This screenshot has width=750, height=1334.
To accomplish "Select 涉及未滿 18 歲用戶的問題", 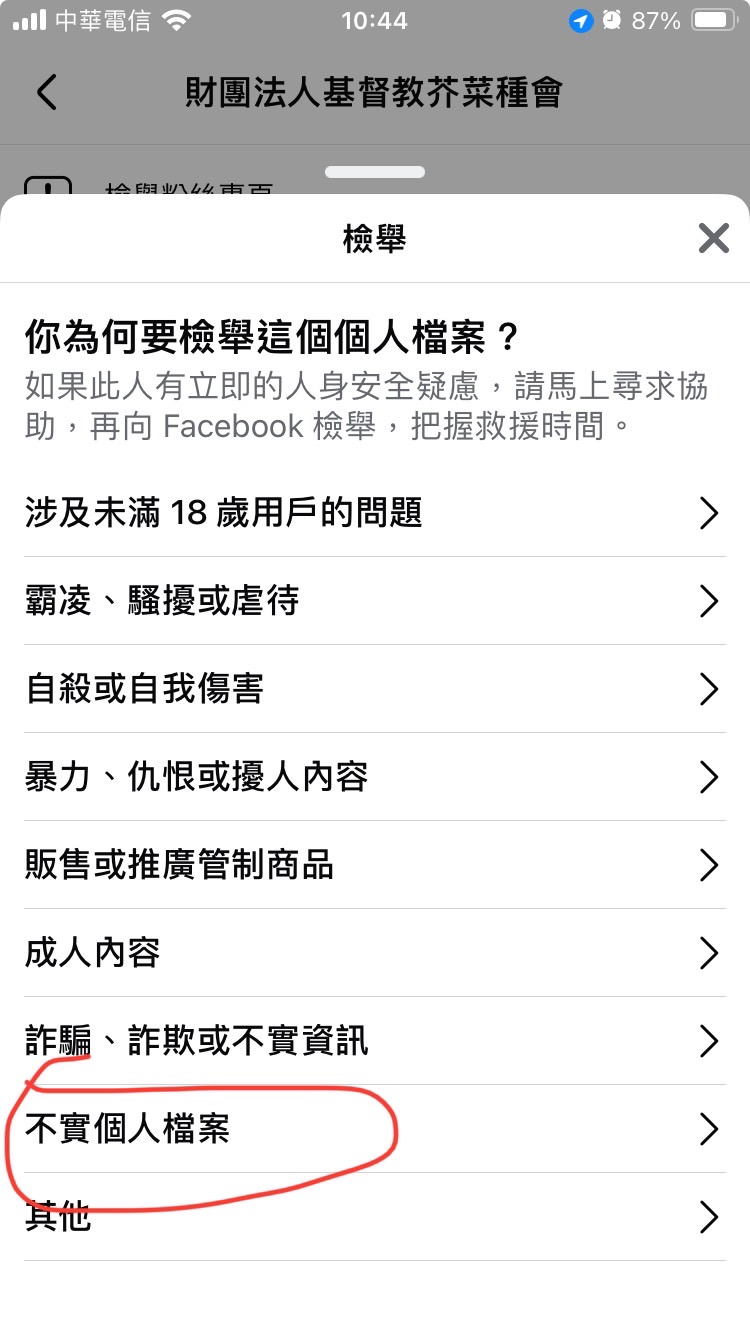I will pos(373,513).
